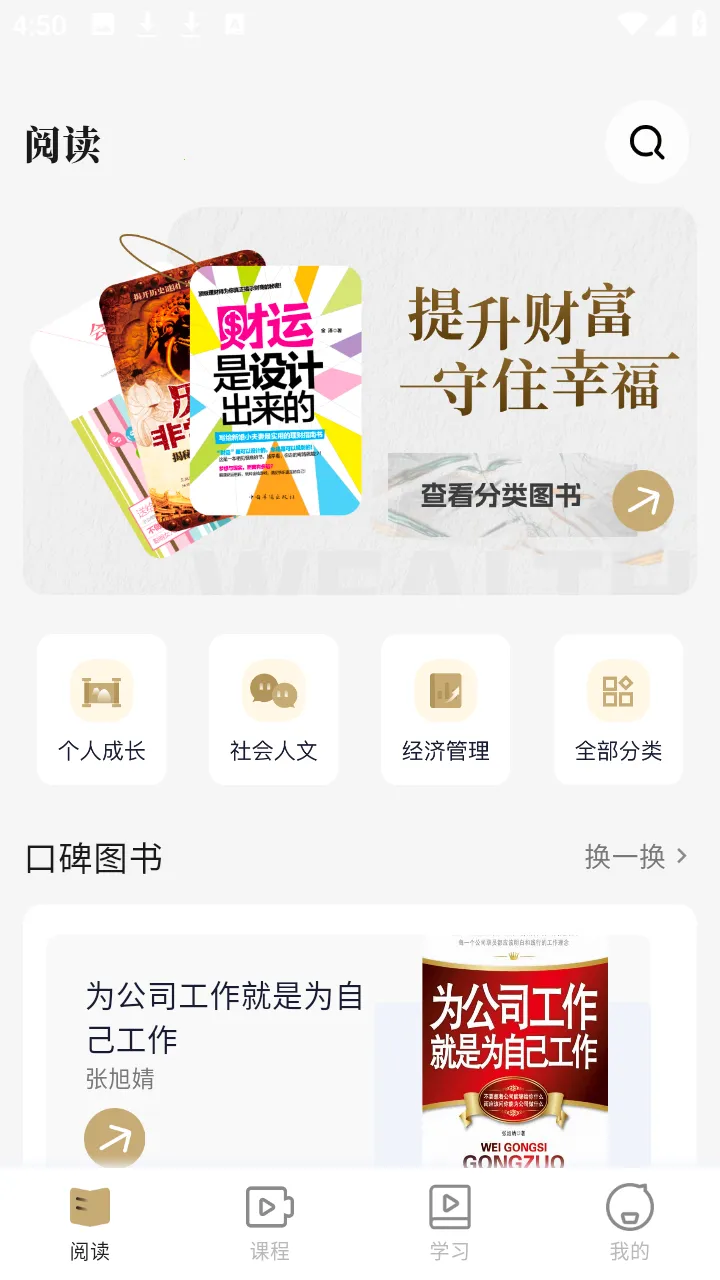Open book 为公司工作就是为自己工作
Viewport: 720px width, 1280px height.
(x=224, y=1017)
